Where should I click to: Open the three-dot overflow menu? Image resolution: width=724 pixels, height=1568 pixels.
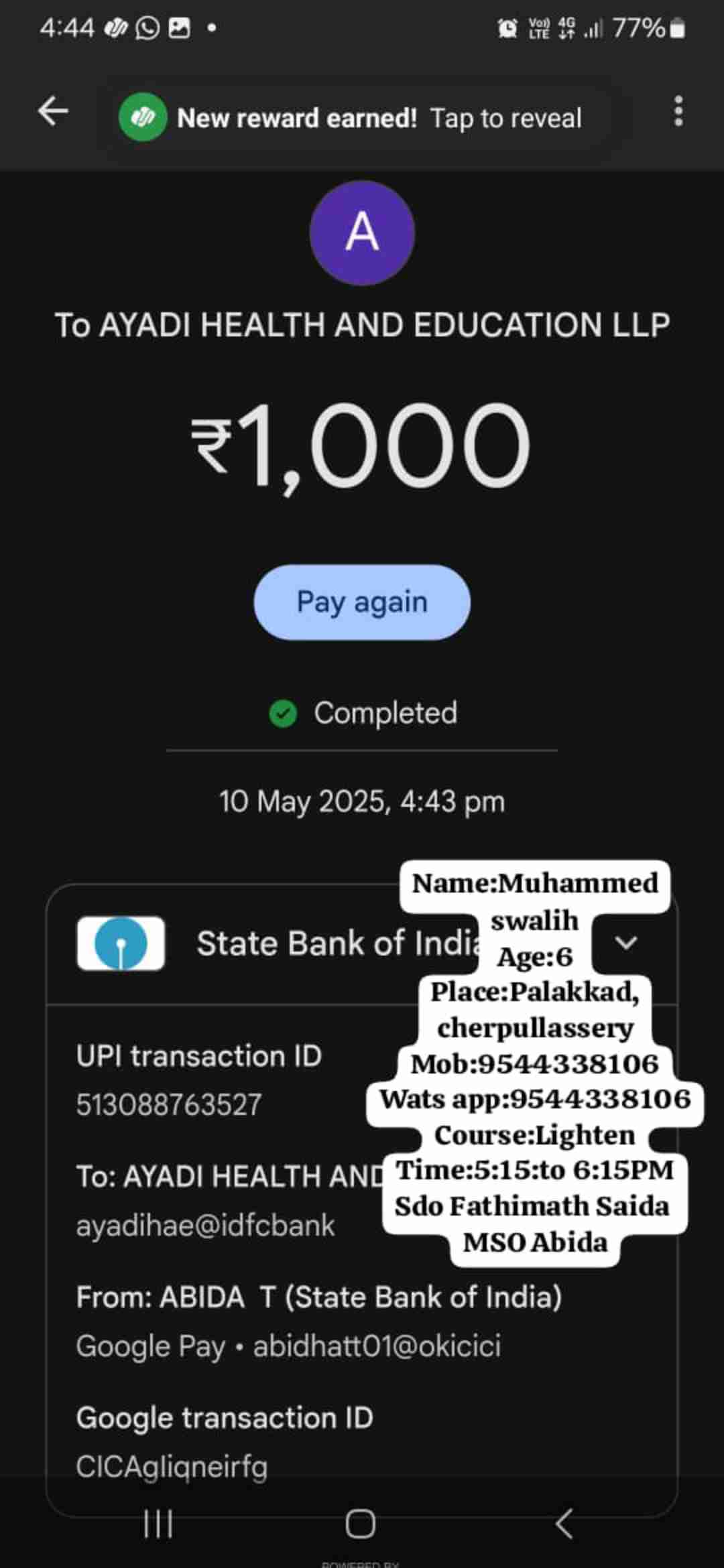coord(678,111)
